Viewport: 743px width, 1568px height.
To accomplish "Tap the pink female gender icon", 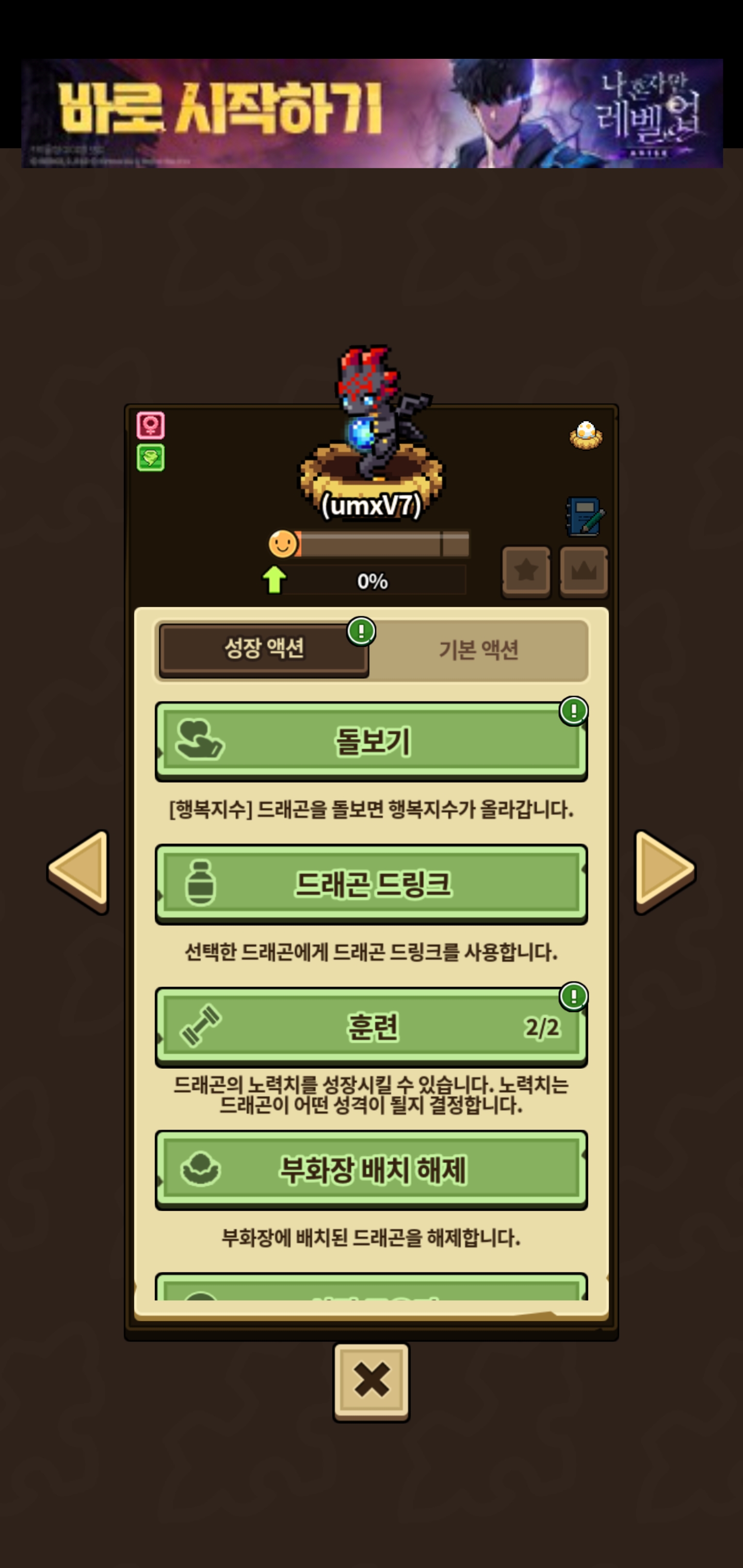I will [151, 425].
